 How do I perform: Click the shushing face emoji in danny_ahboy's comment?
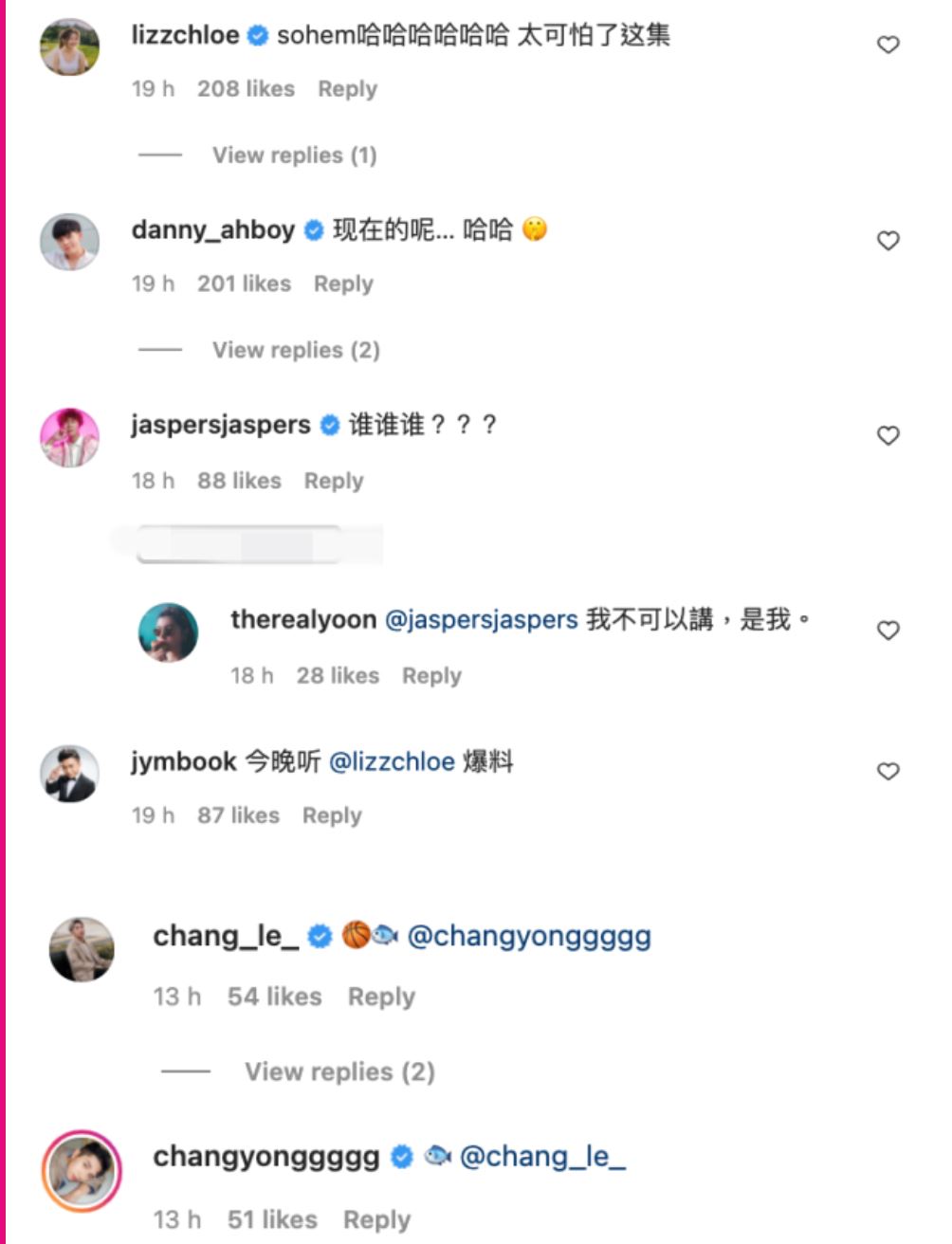pos(538,229)
